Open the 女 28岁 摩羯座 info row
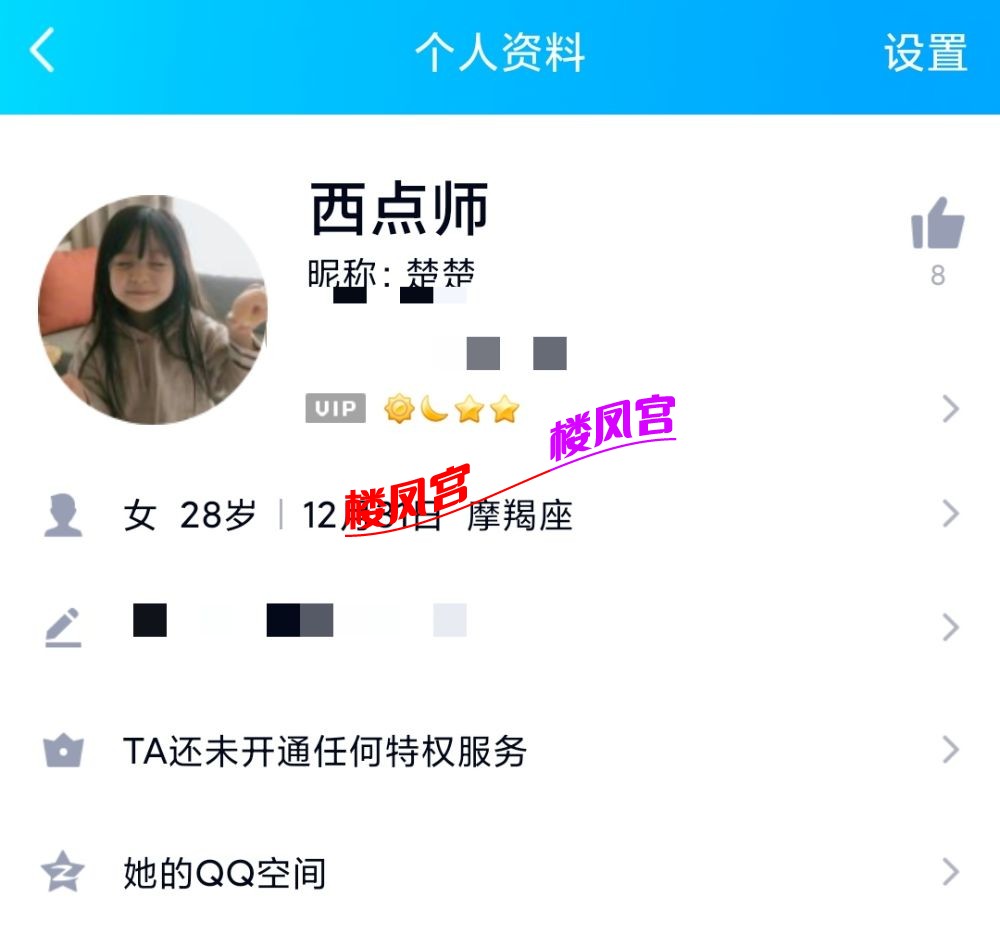 pyautogui.click(x=500, y=515)
